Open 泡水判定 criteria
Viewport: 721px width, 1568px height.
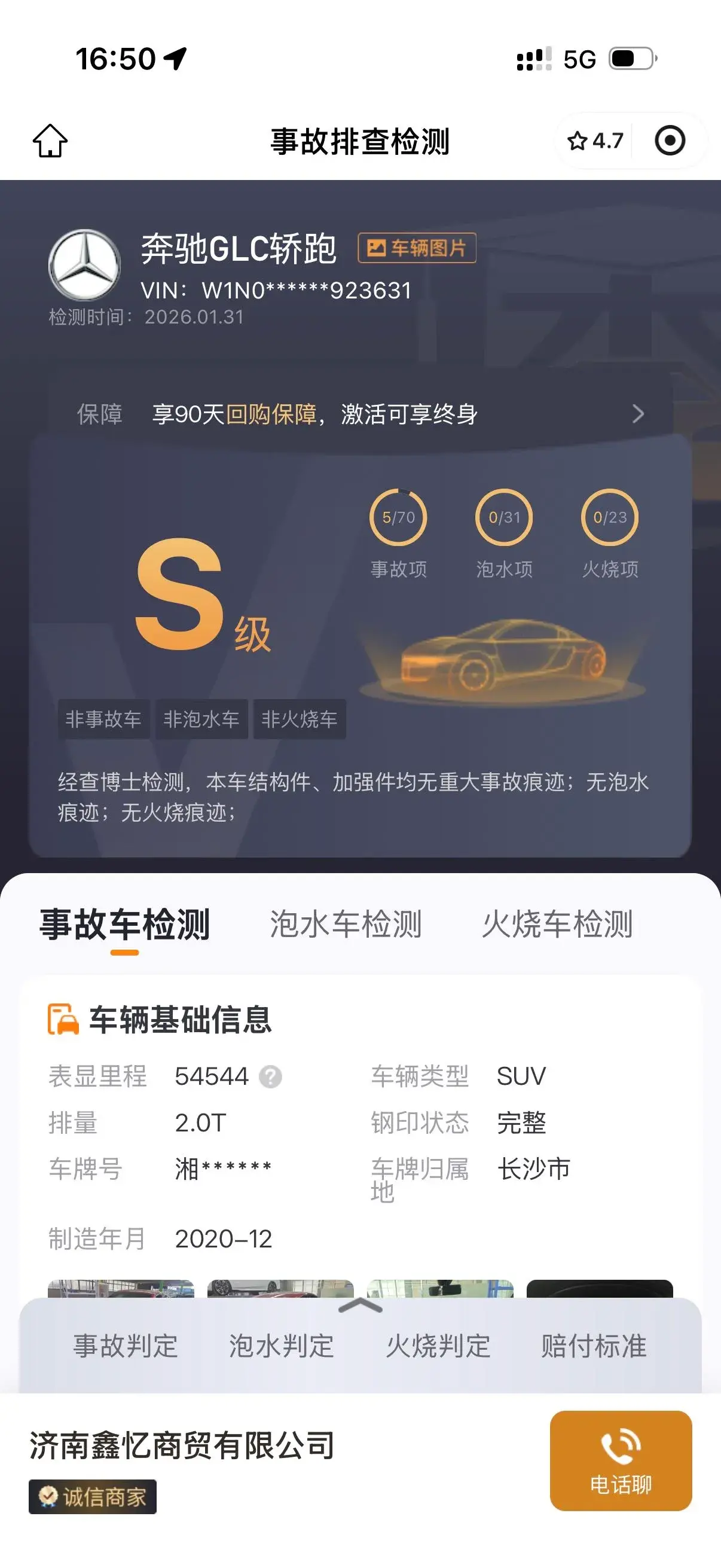pyautogui.click(x=281, y=1346)
